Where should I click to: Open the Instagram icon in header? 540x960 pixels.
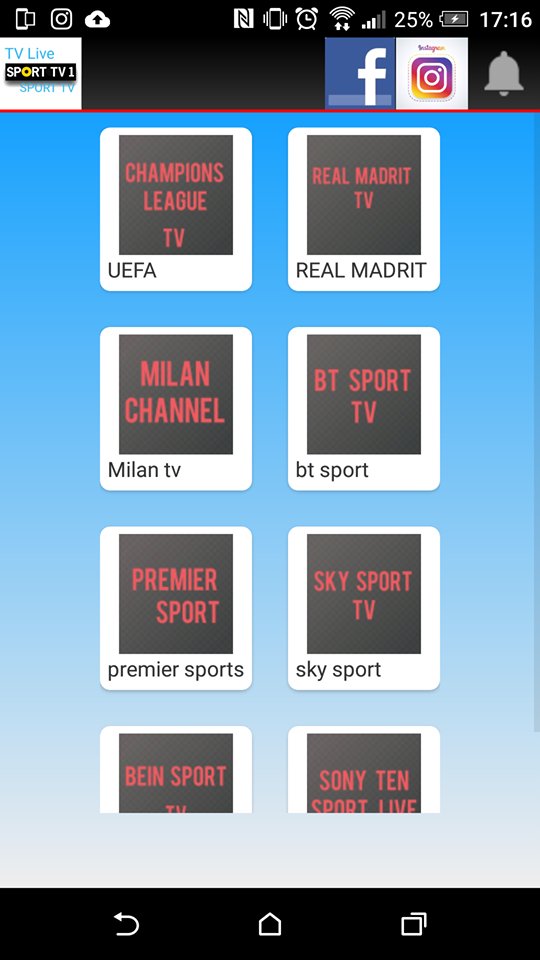pyautogui.click(x=432, y=73)
